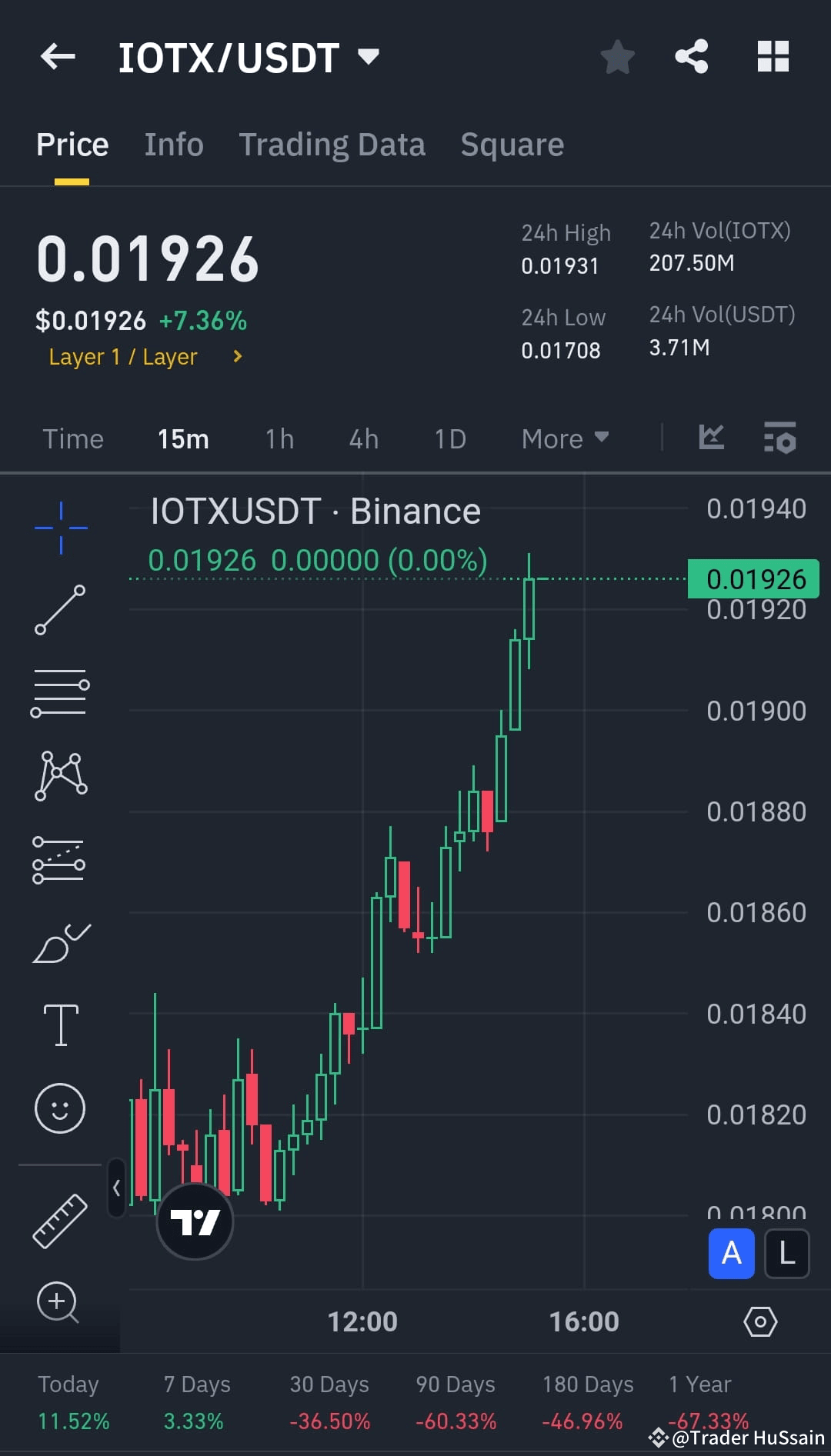Expand the More timeframes dropdown

(x=564, y=438)
